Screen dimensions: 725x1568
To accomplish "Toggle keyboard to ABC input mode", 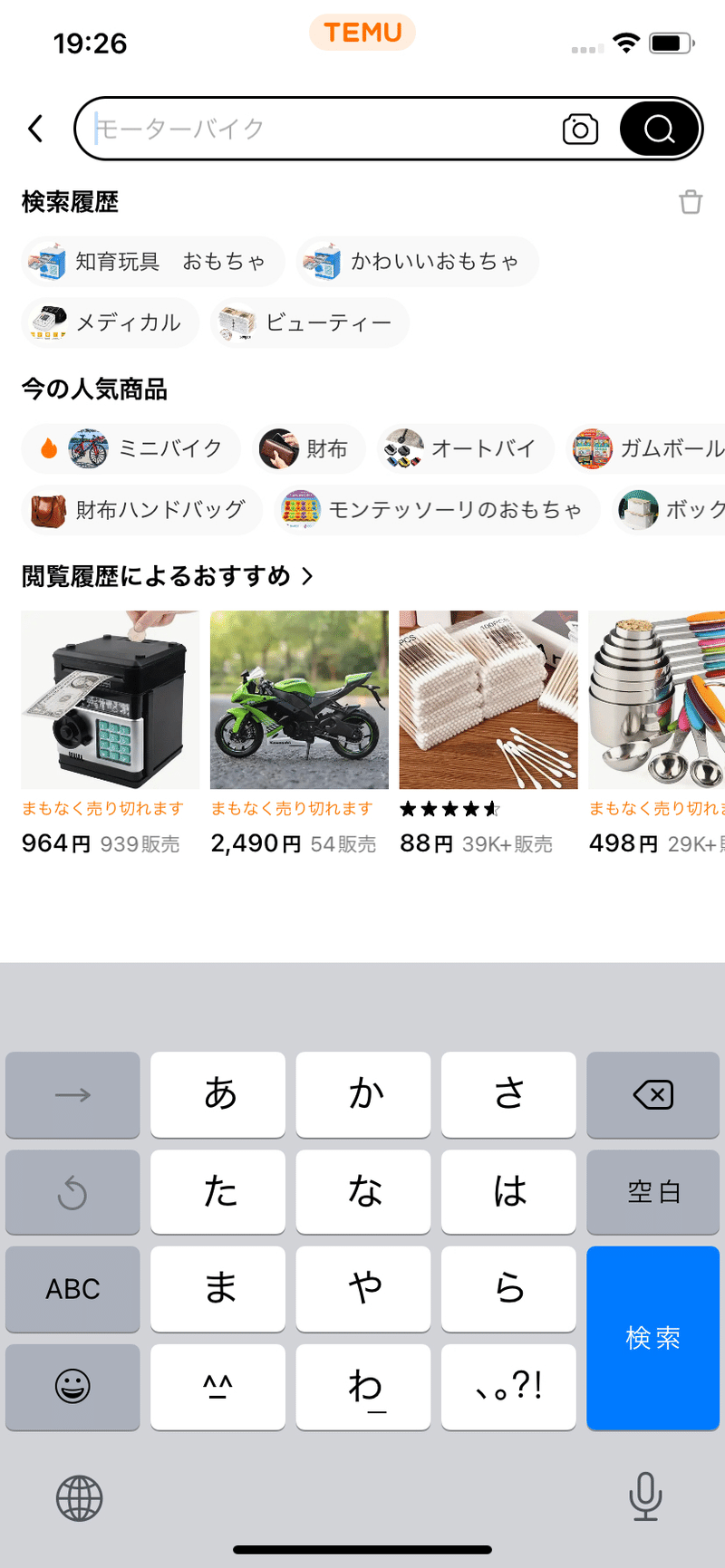I will (72, 1290).
